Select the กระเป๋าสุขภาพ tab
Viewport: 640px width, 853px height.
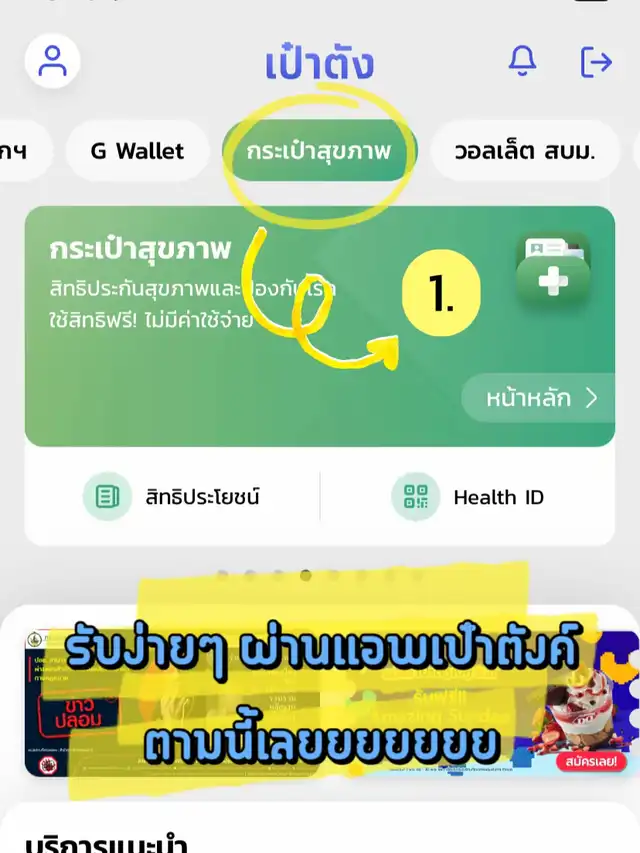319,151
